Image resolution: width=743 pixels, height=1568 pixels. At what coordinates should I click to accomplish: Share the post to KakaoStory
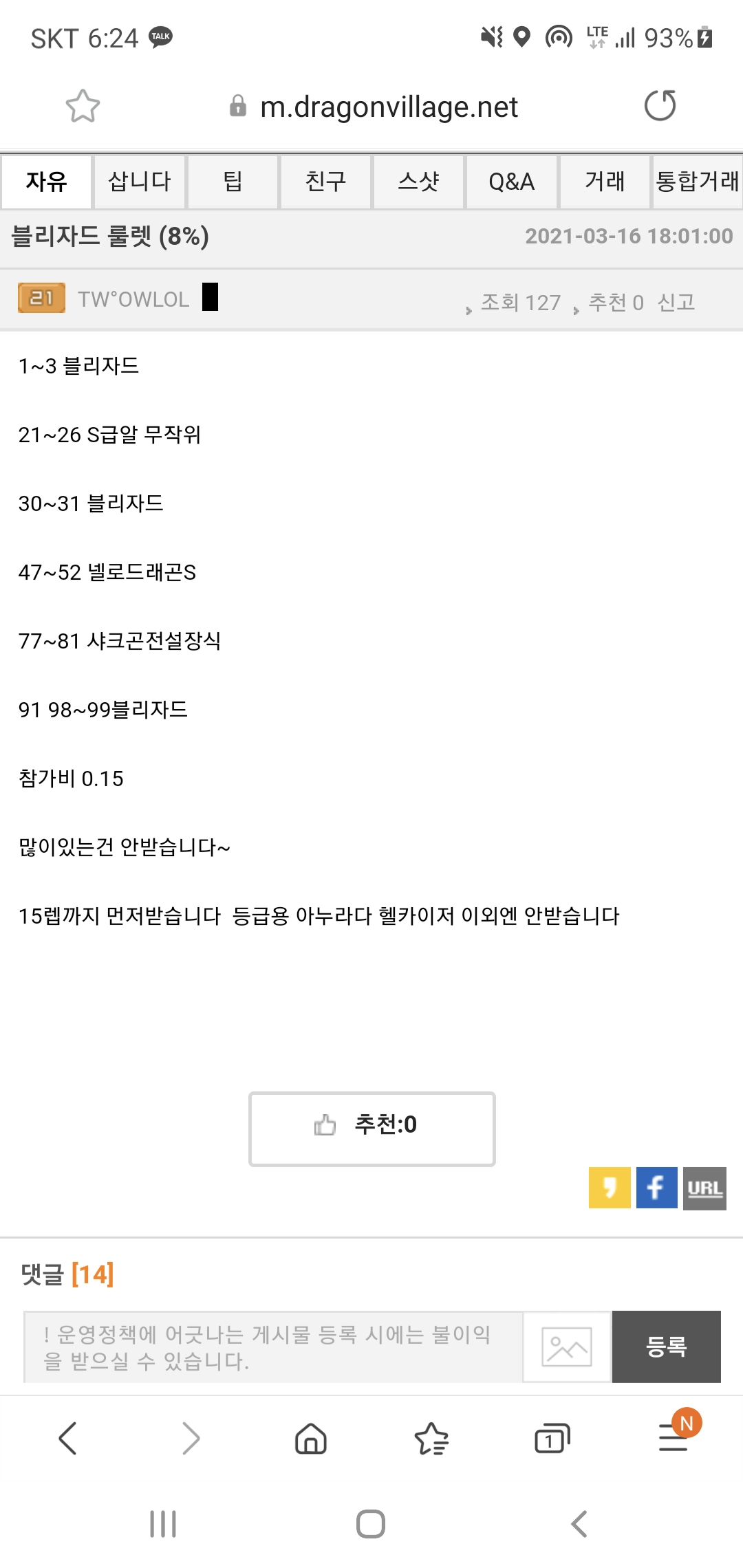(610, 1188)
